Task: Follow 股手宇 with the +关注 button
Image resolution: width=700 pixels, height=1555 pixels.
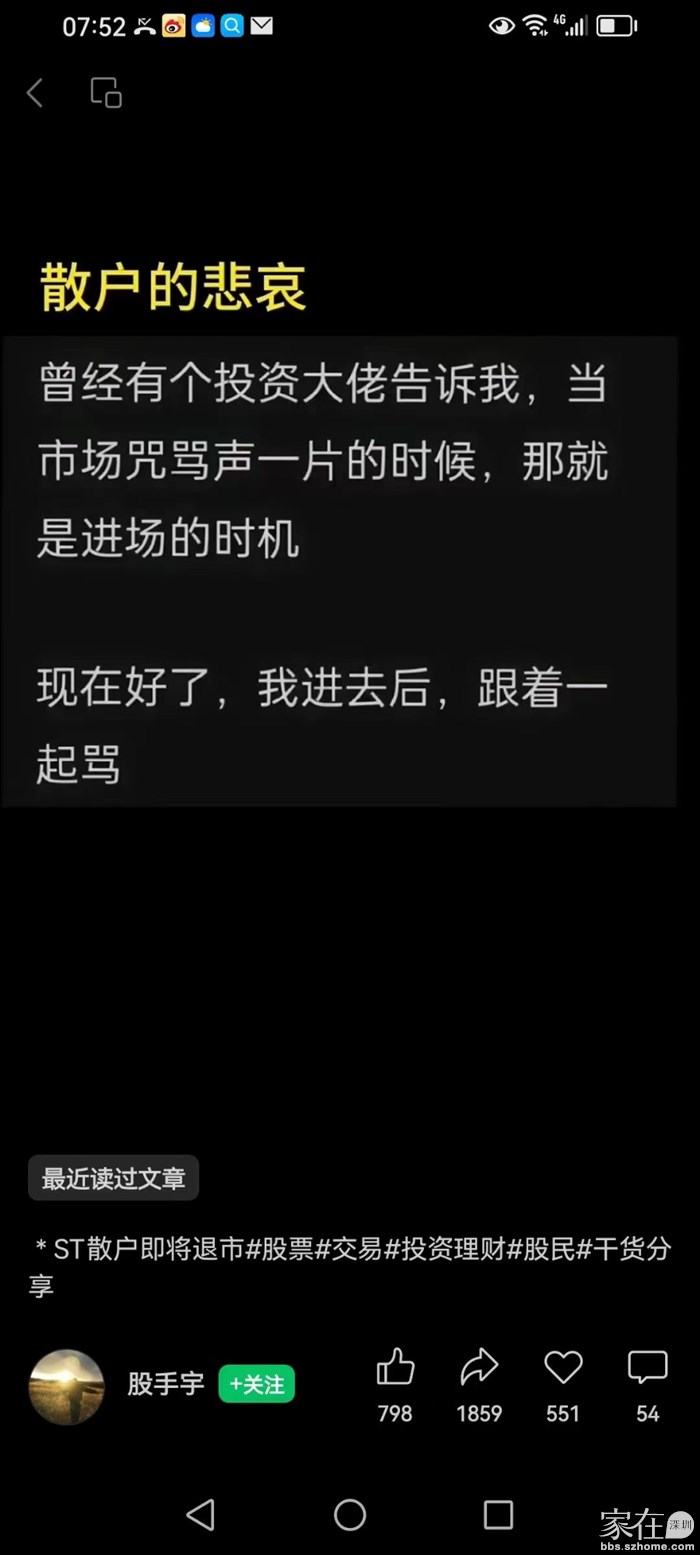Action: point(257,1384)
